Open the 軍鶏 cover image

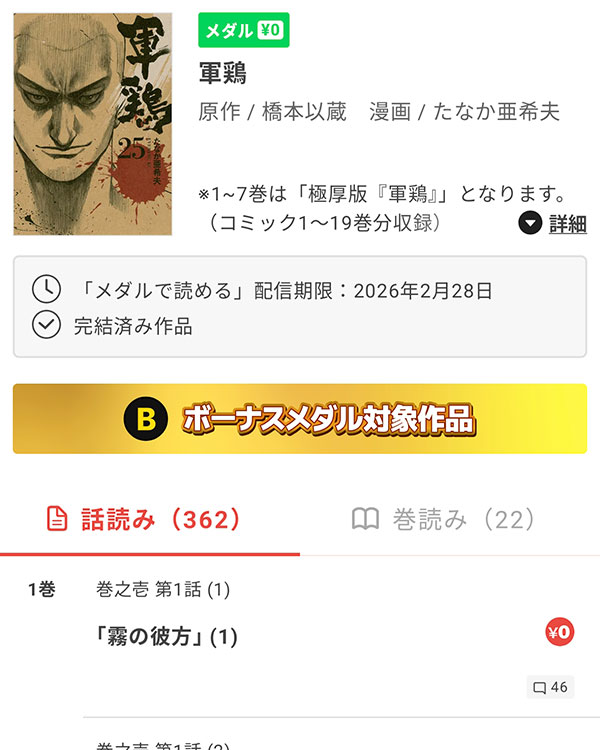93,125
